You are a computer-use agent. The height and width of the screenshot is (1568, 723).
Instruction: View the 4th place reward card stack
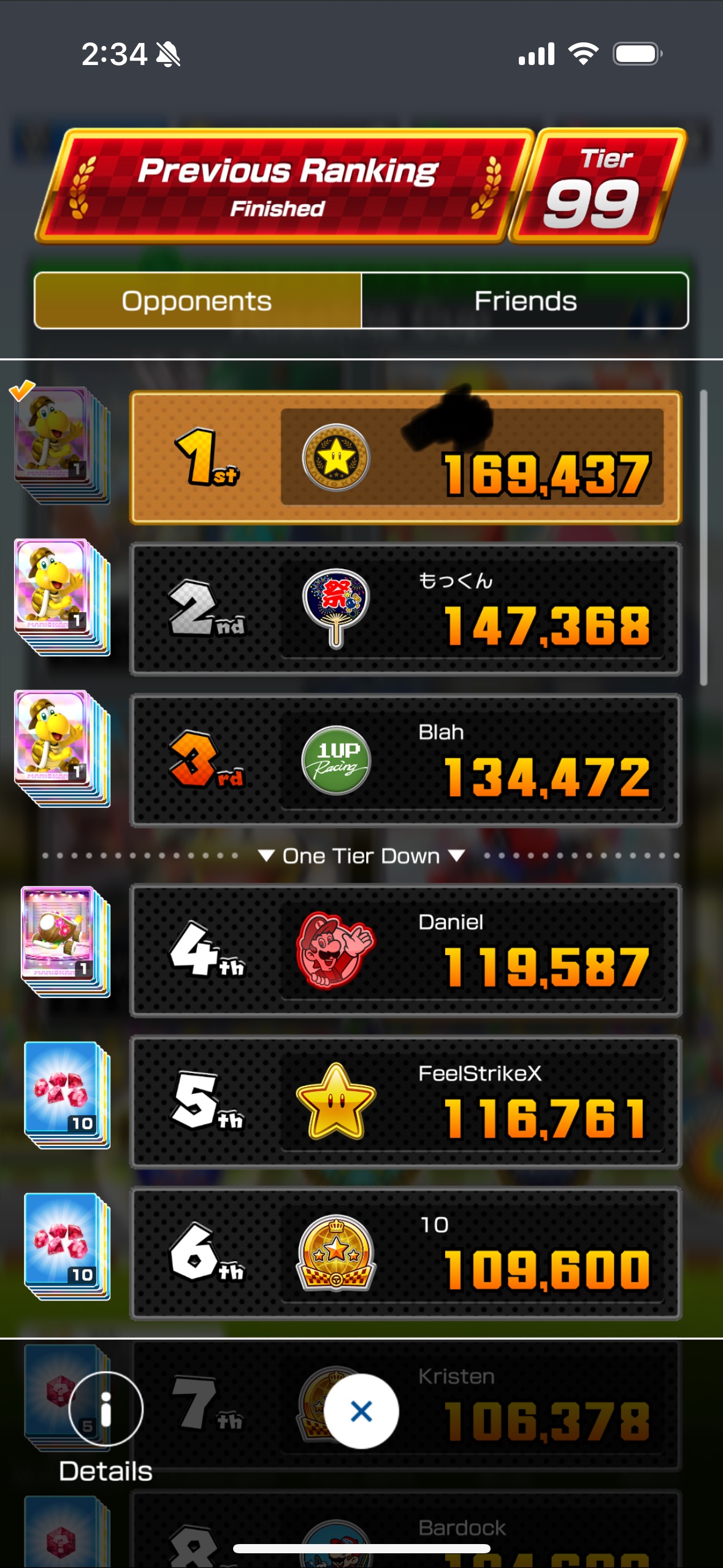click(64, 940)
